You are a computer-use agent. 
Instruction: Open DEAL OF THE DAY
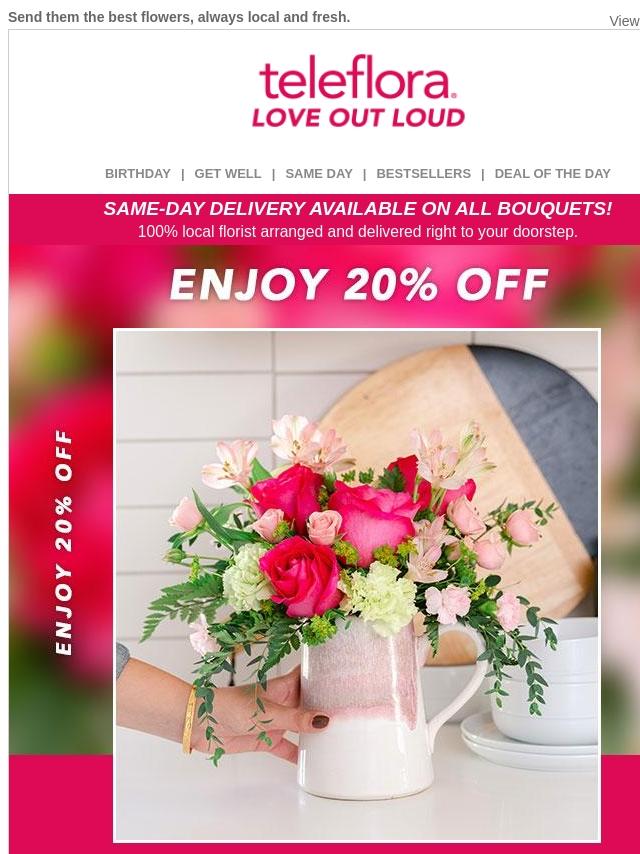(x=552, y=173)
